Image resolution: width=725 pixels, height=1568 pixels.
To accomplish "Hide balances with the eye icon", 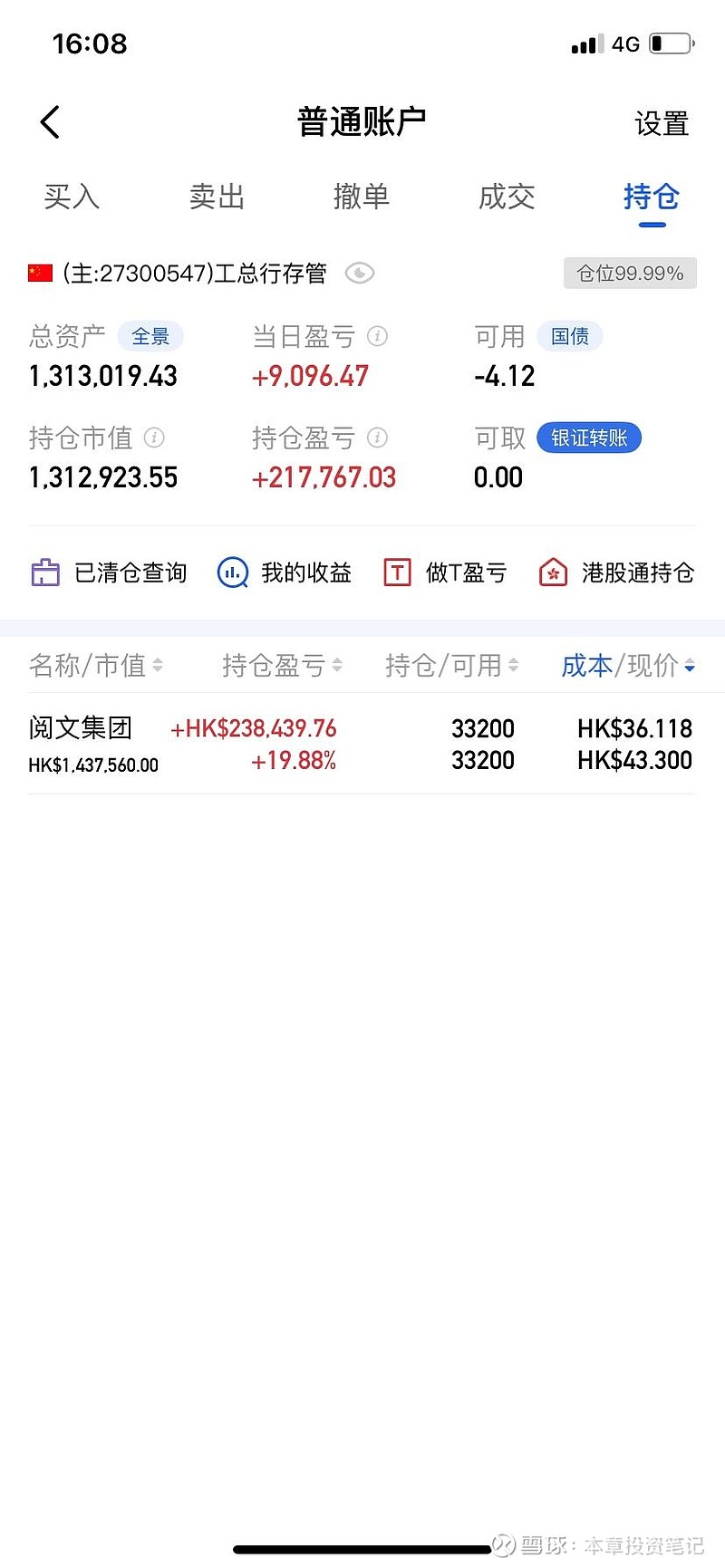I will click(360, 273).
